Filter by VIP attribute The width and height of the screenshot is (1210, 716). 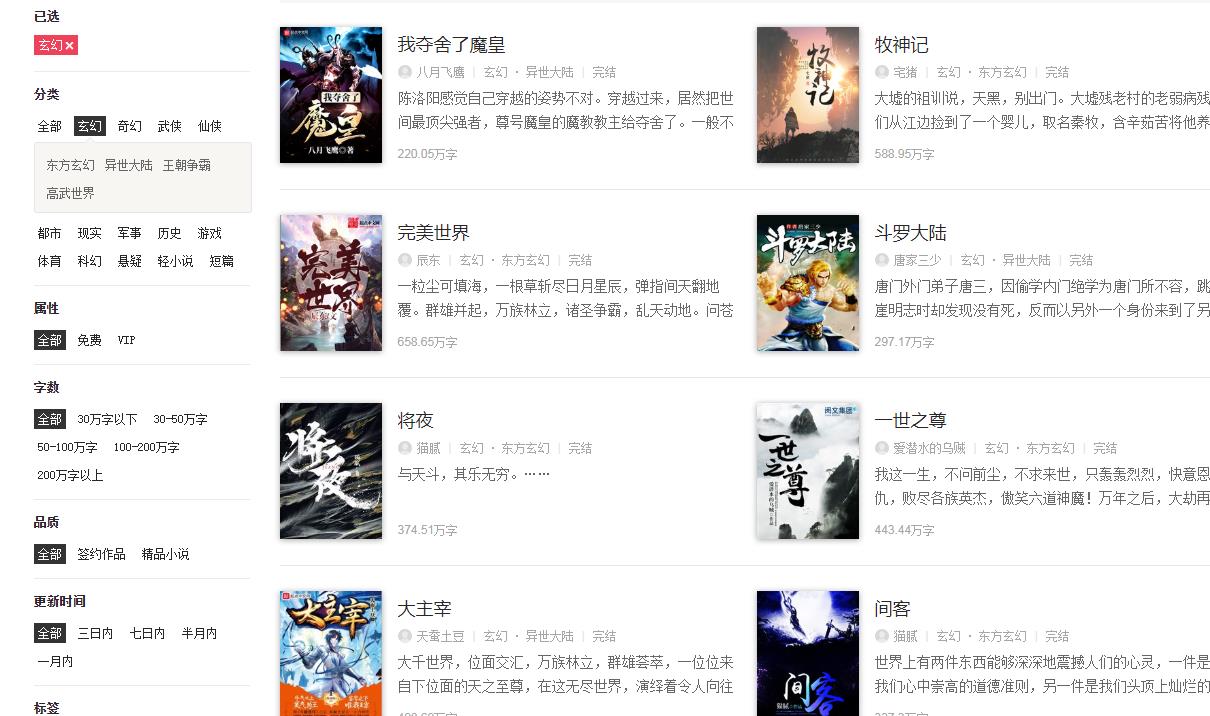coord(126,340)
